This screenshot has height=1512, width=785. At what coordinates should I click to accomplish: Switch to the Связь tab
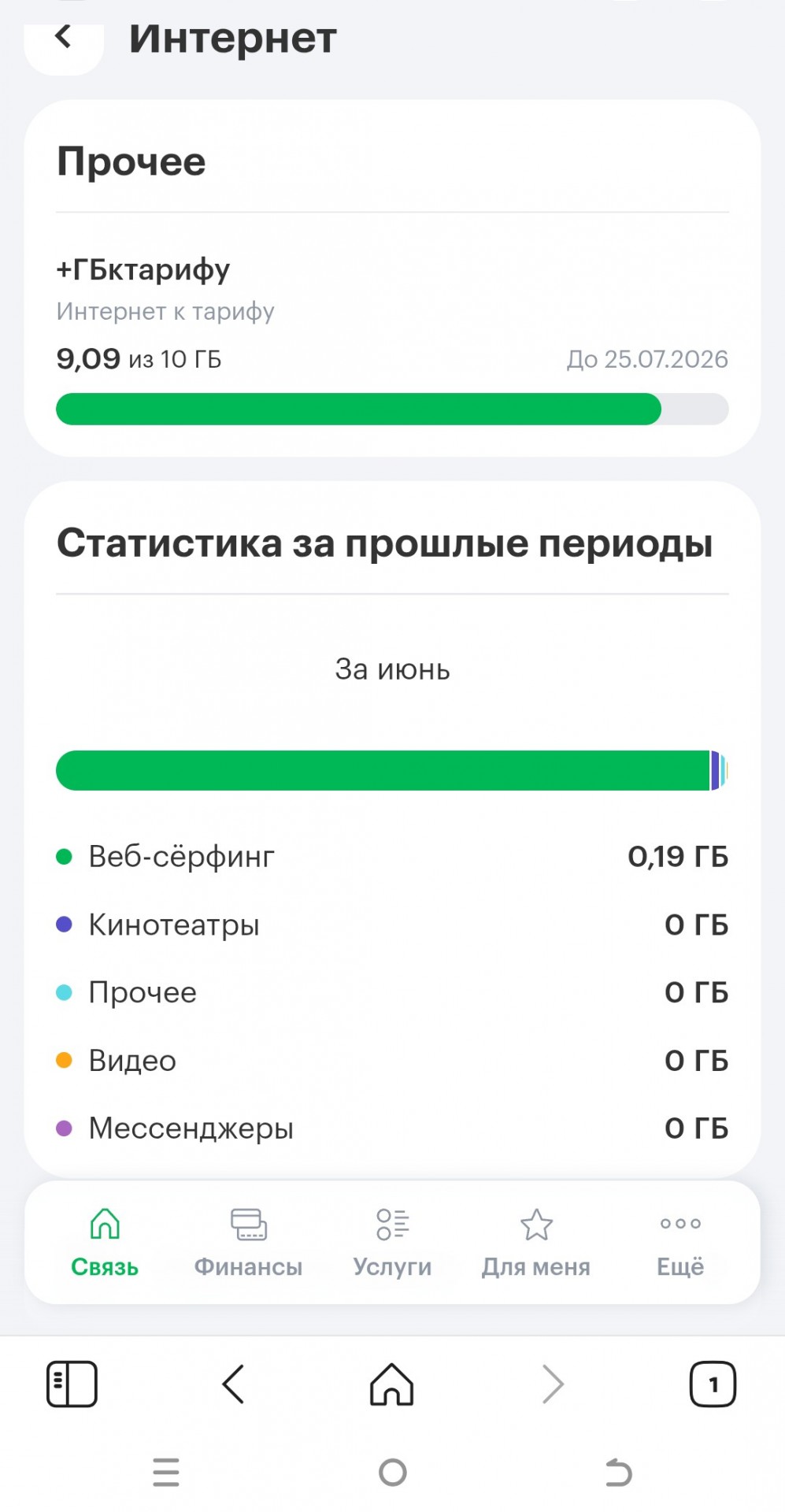click(105, 1243)
